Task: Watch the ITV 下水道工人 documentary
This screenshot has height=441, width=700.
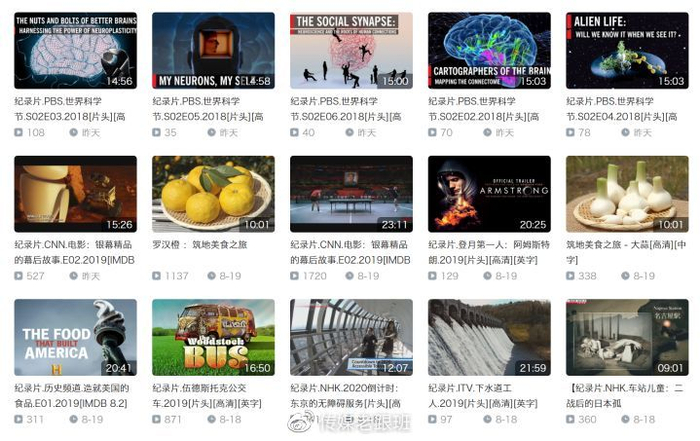Action: [x=489, y=337]
